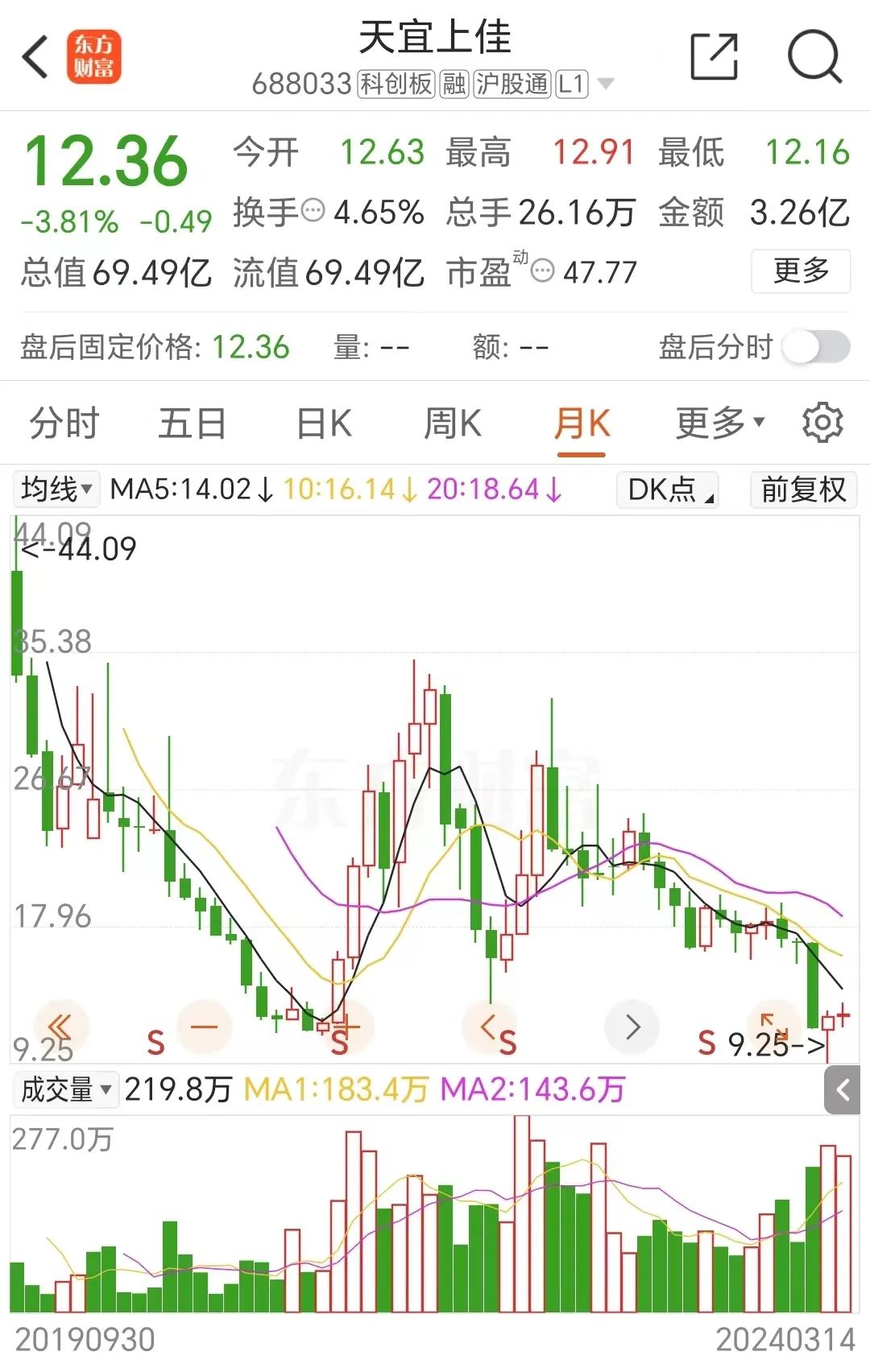This screenshot has height=1372, width=870.
Task: Select the 日K tab
Action: 324,424
